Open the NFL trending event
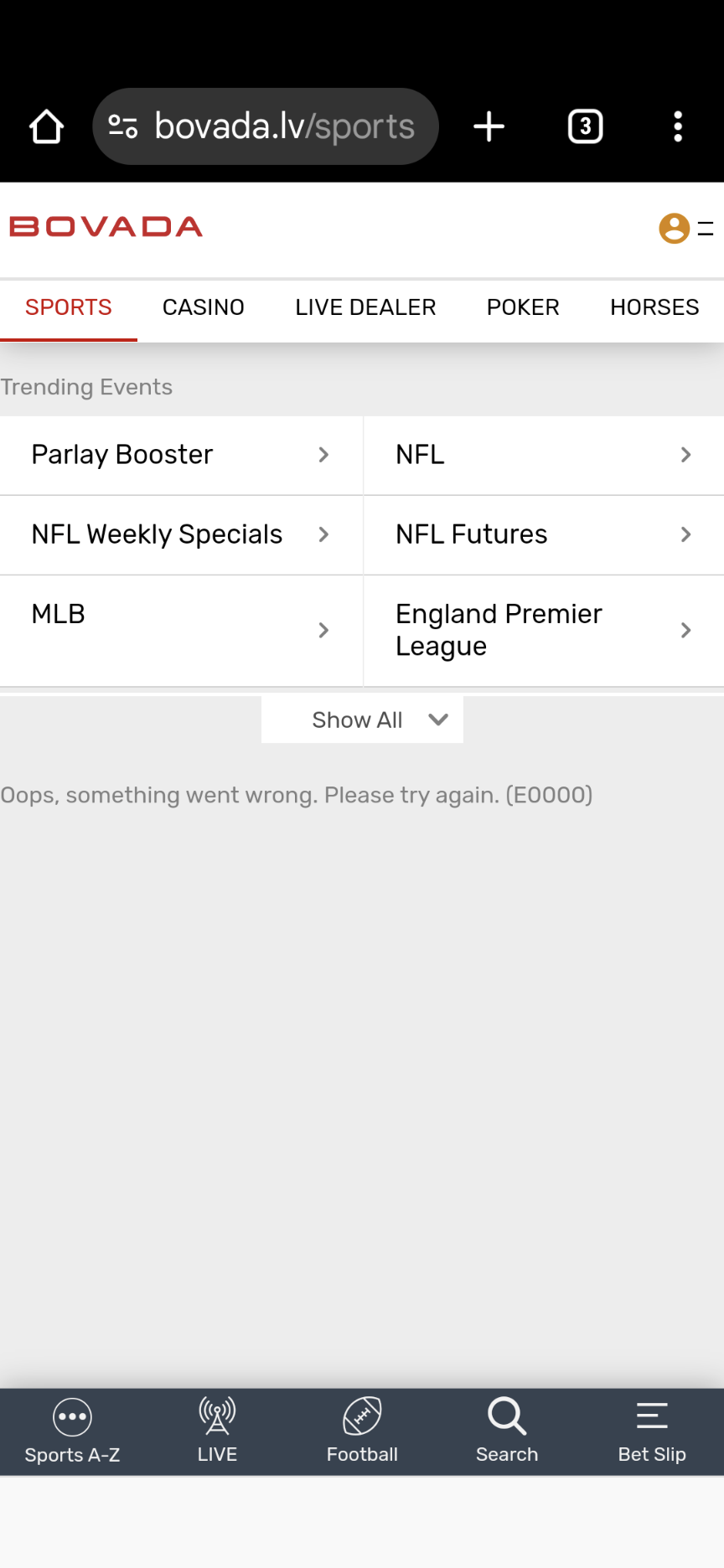This screenshot has height=1568, width=724. 543,455
